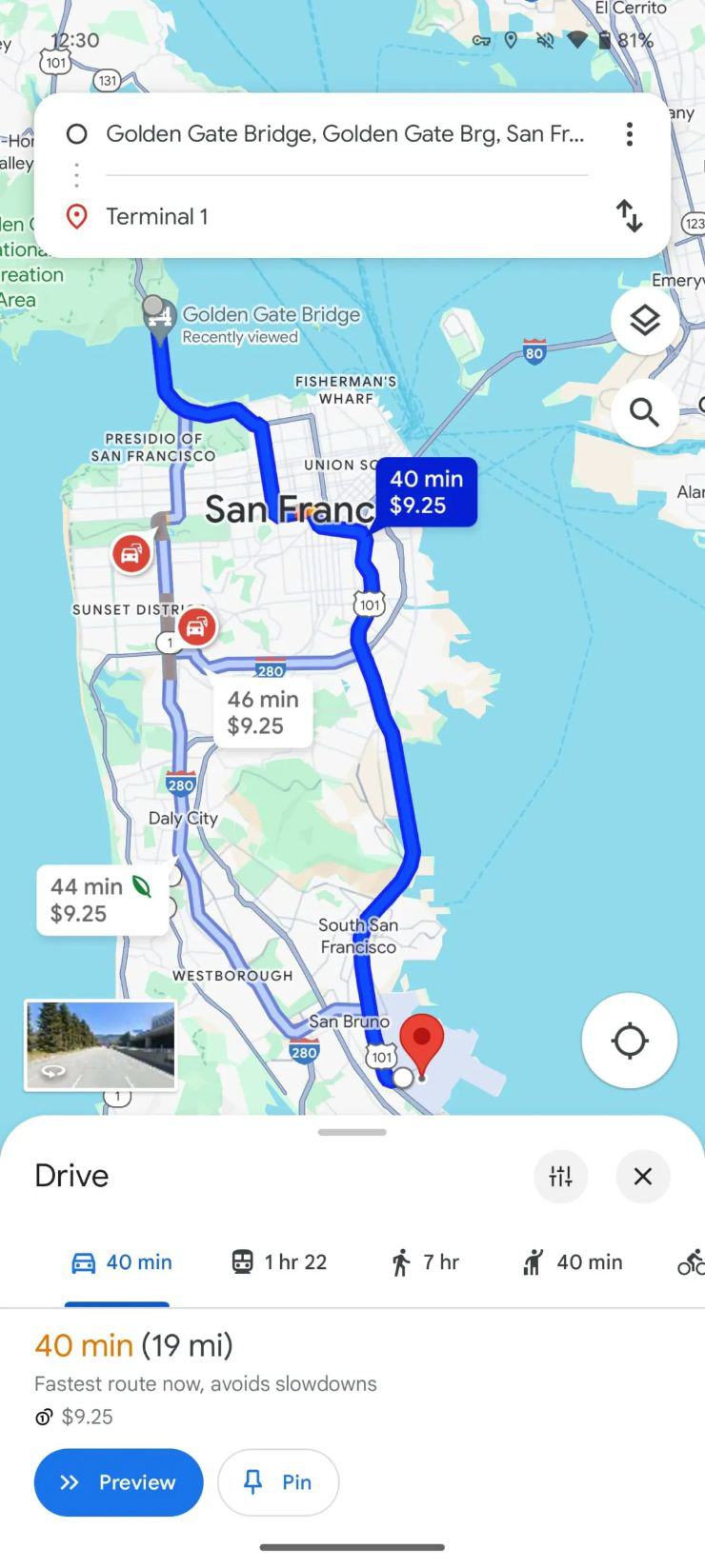Close the Drive directions panel
This screenshot has height=1568, width=705.
tap(643, 1177)
